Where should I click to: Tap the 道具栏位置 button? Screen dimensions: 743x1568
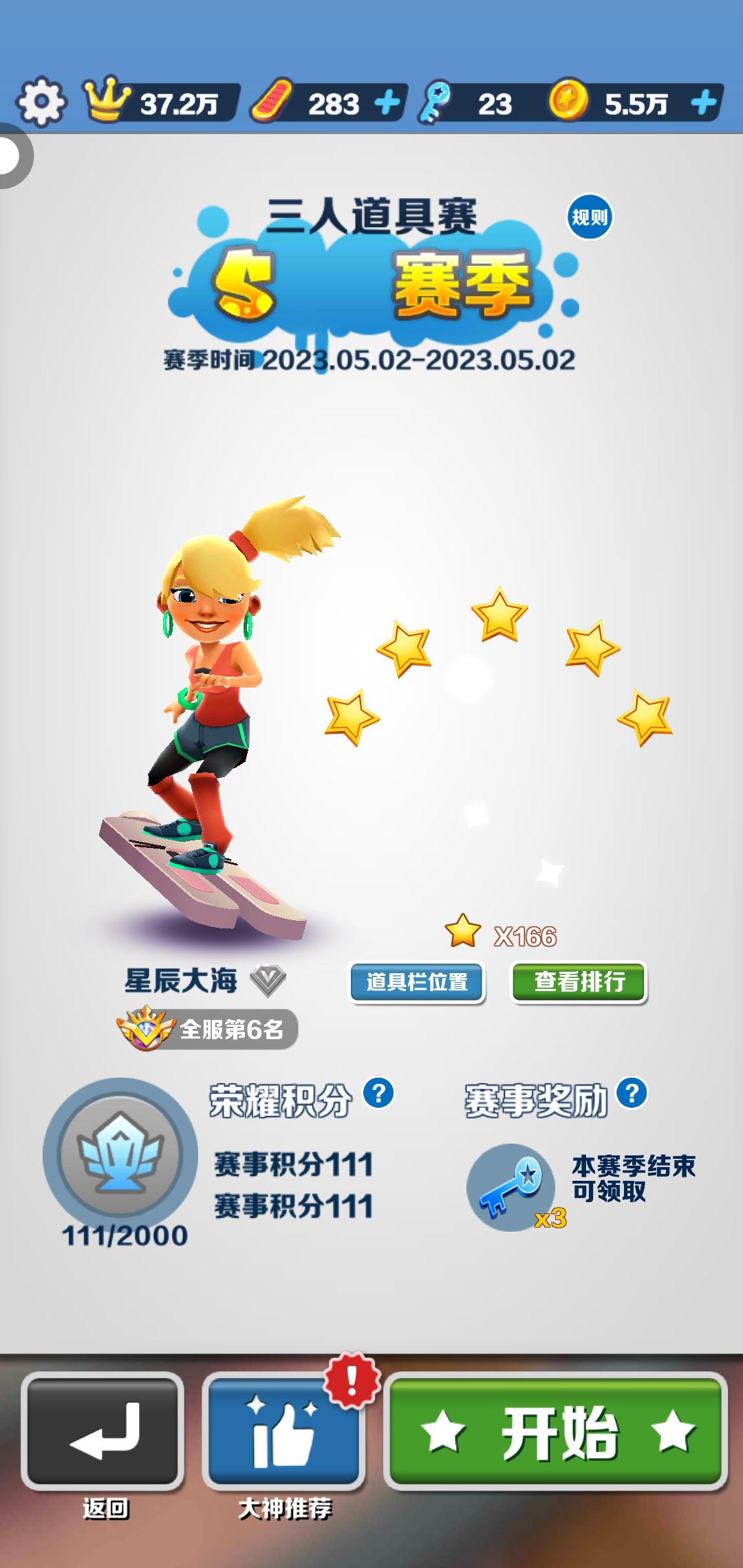pos(417,982)
